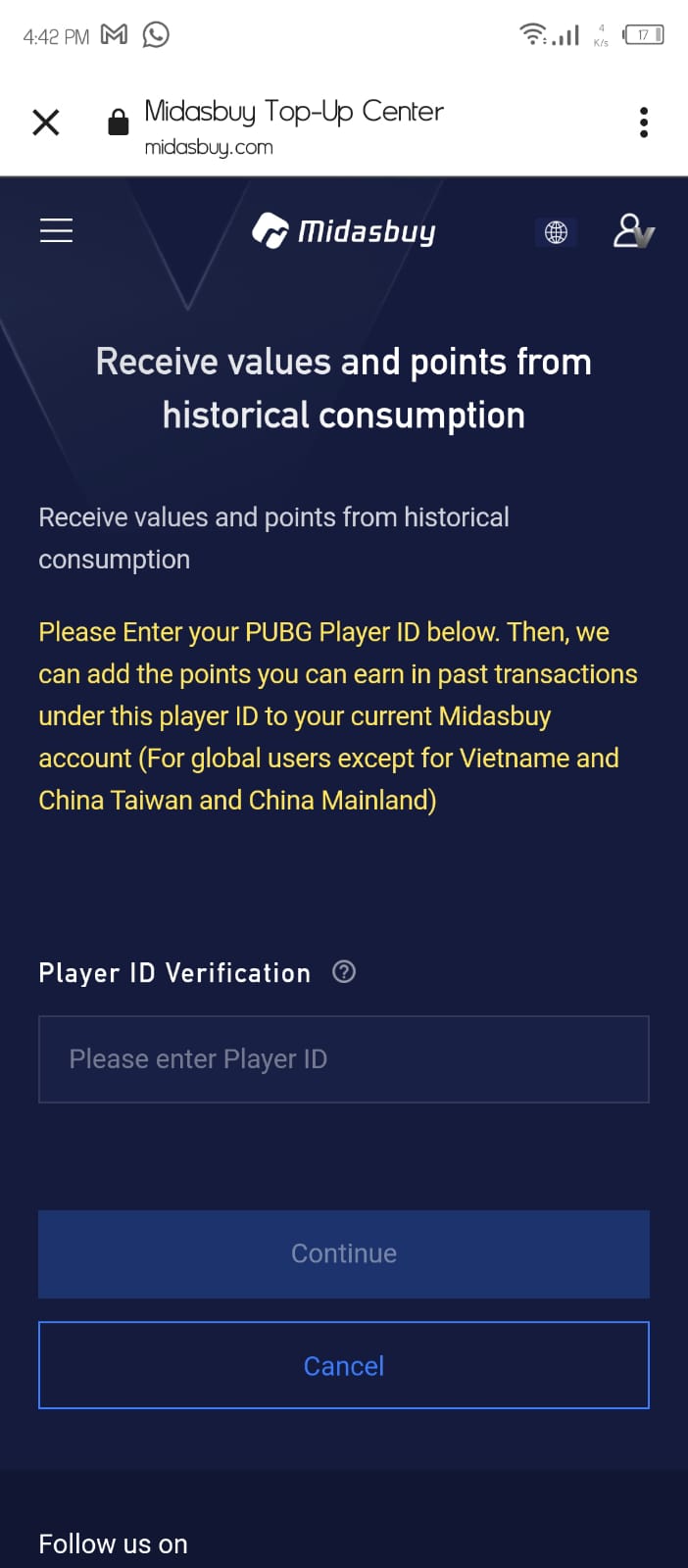The image size is (688, 1568).
Task: Open the hamburger navigation menu
Action: tap(56, 230)
